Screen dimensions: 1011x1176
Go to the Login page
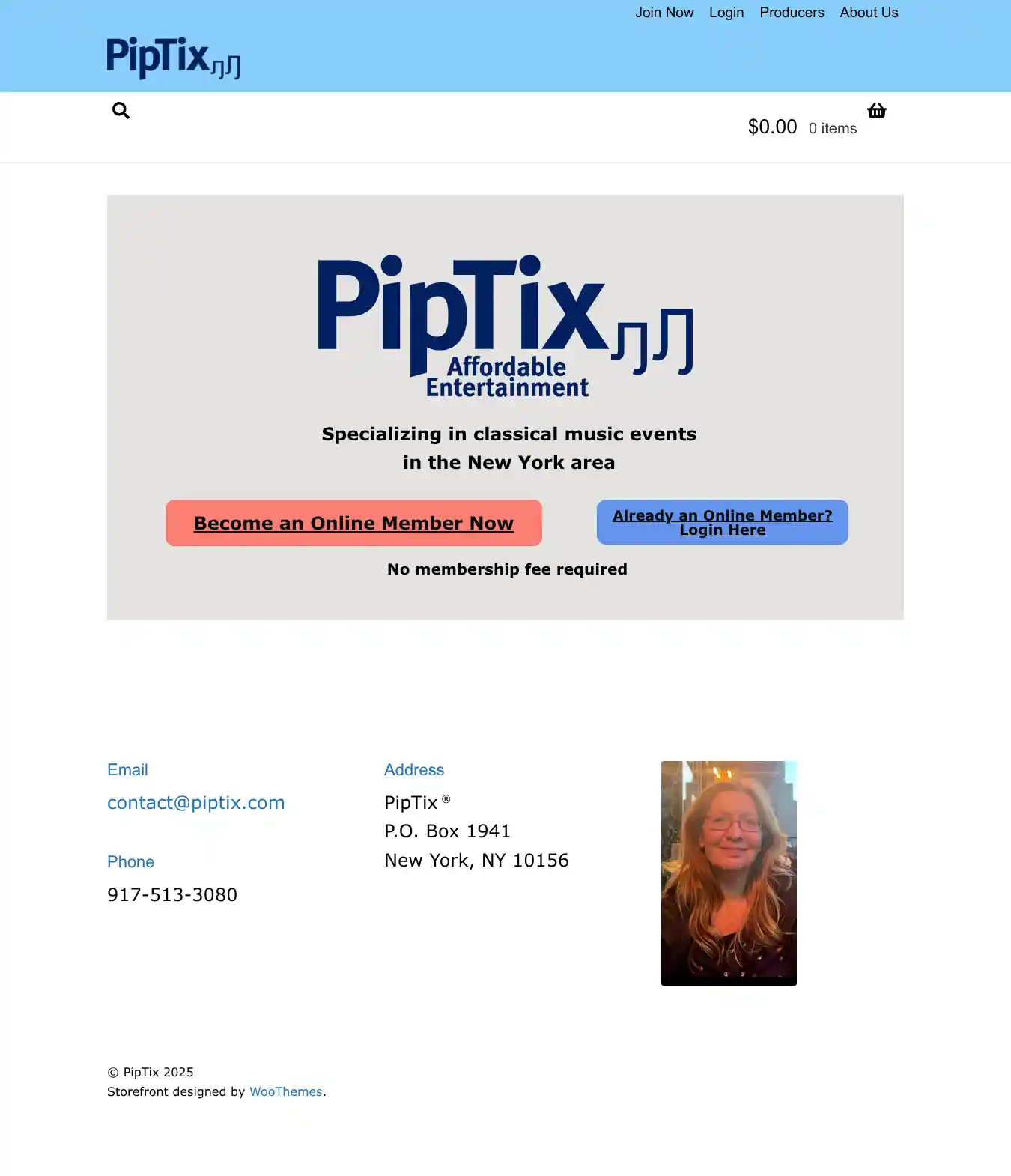[x=726, y=13]
